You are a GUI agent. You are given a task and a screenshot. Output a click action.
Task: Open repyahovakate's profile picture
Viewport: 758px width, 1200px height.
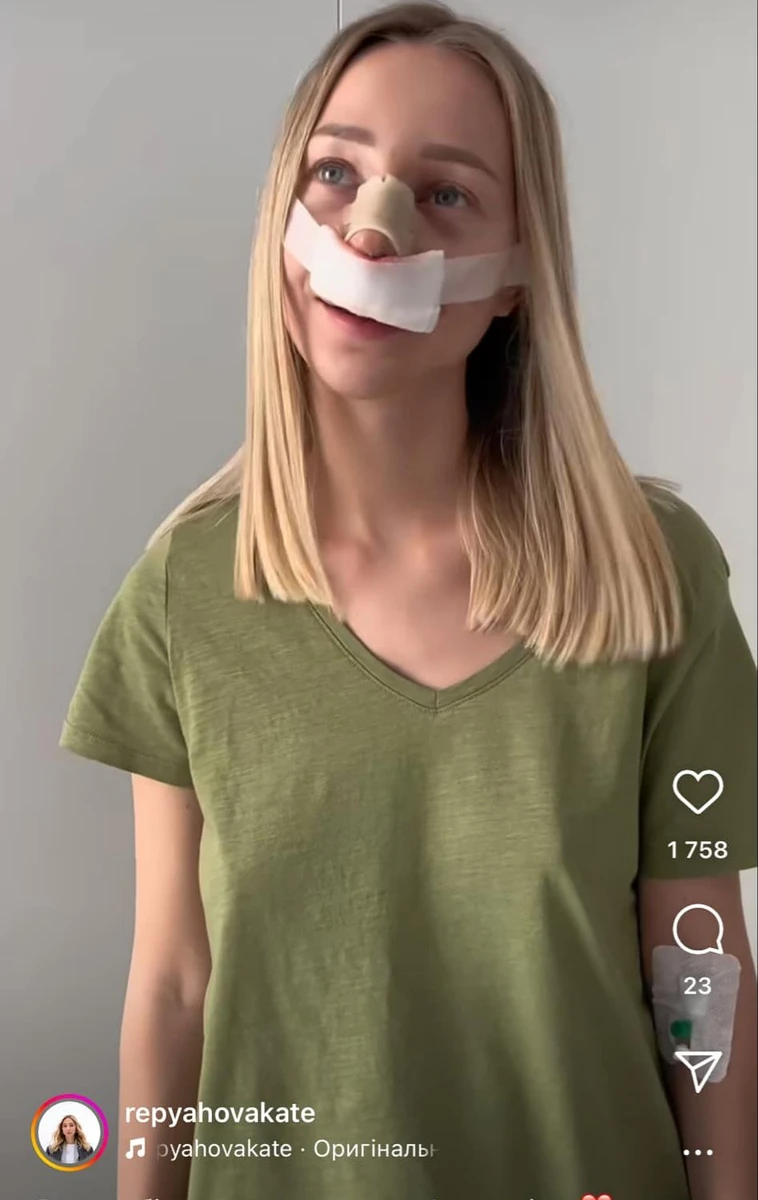(69, 1132)
